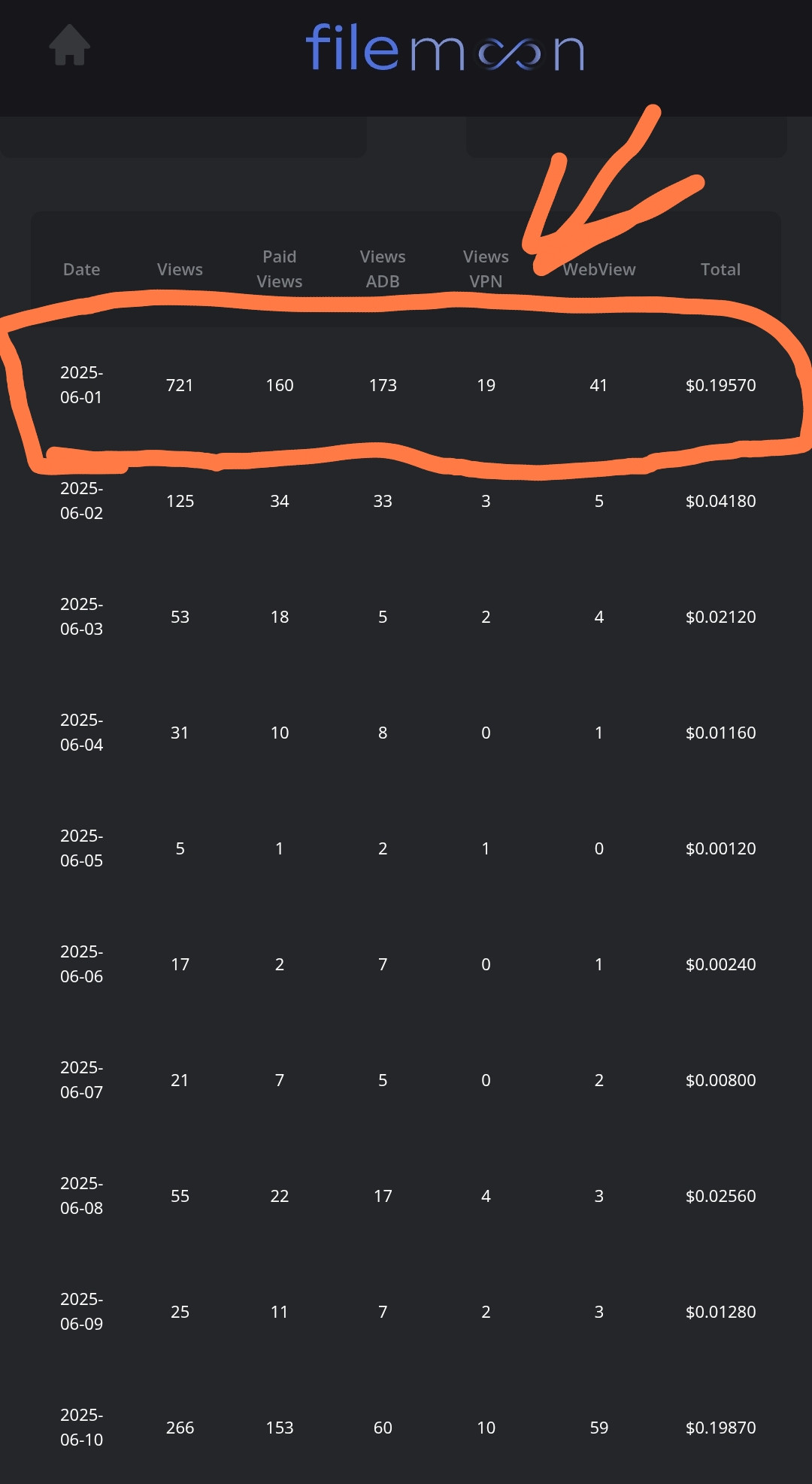Tap the home icon in the header
Viewport: 812px width, 1484px height.
click(x=70, y=45)
